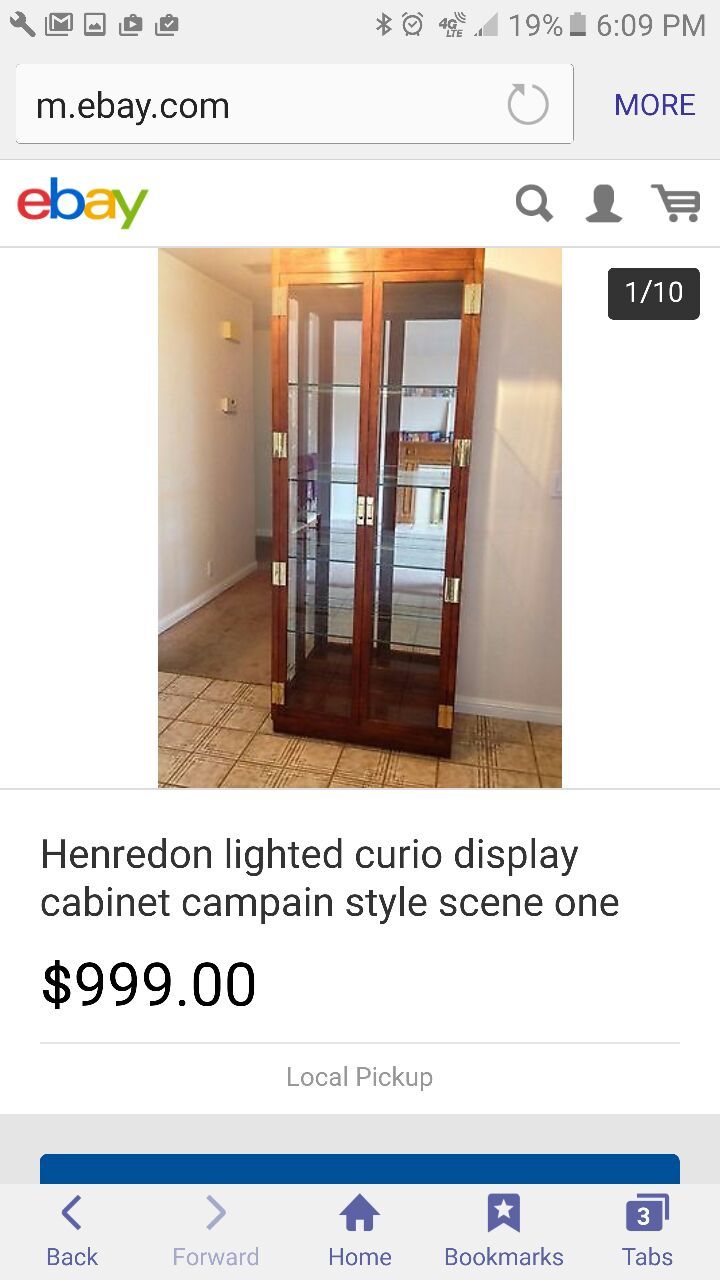720x1280 pixels.
Task: Reload the page with the refresh icon
Action: [x=528, y=105]
